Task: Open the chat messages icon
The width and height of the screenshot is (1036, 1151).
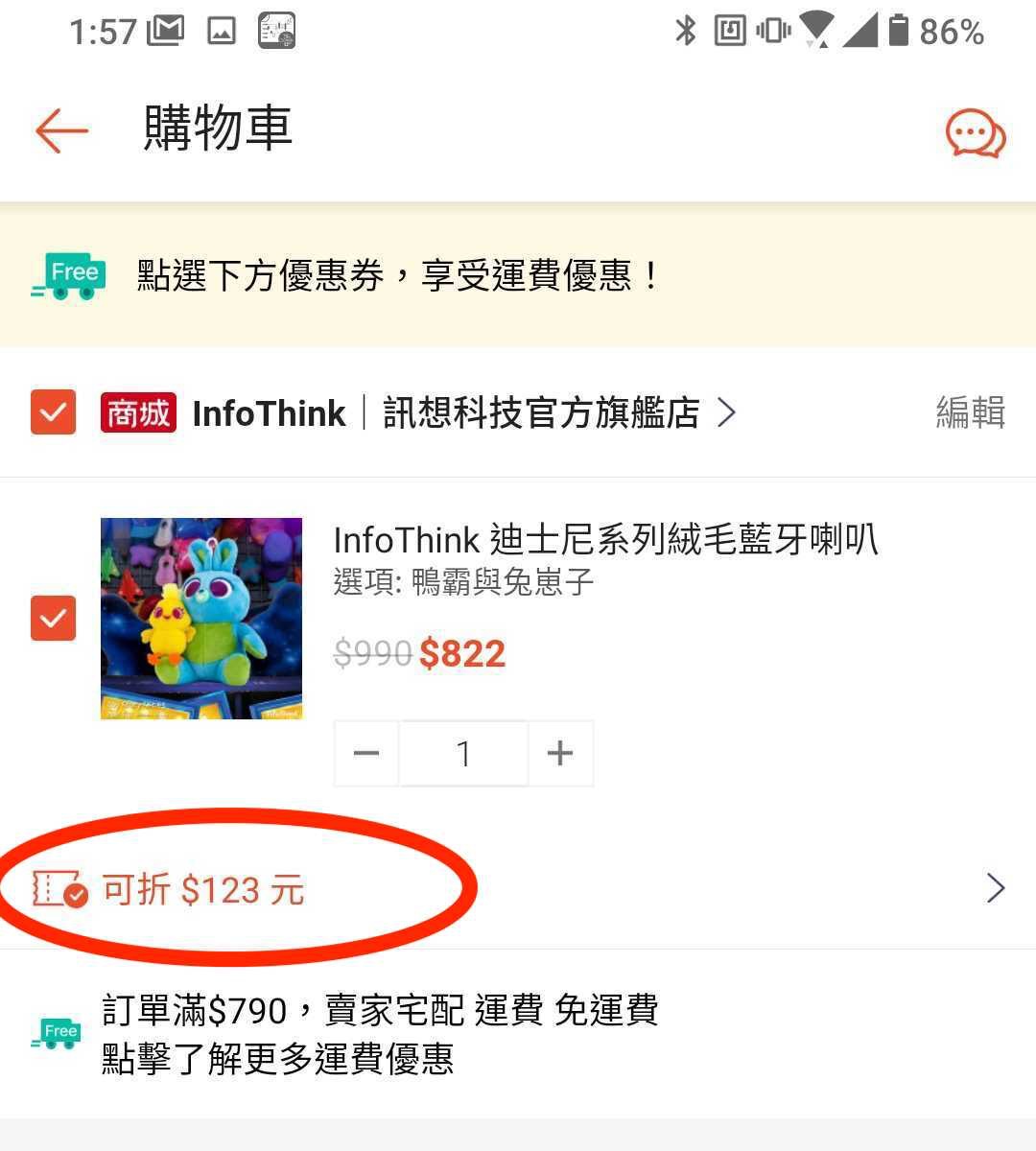Action: pyautogui.click(x=975, y=132)
